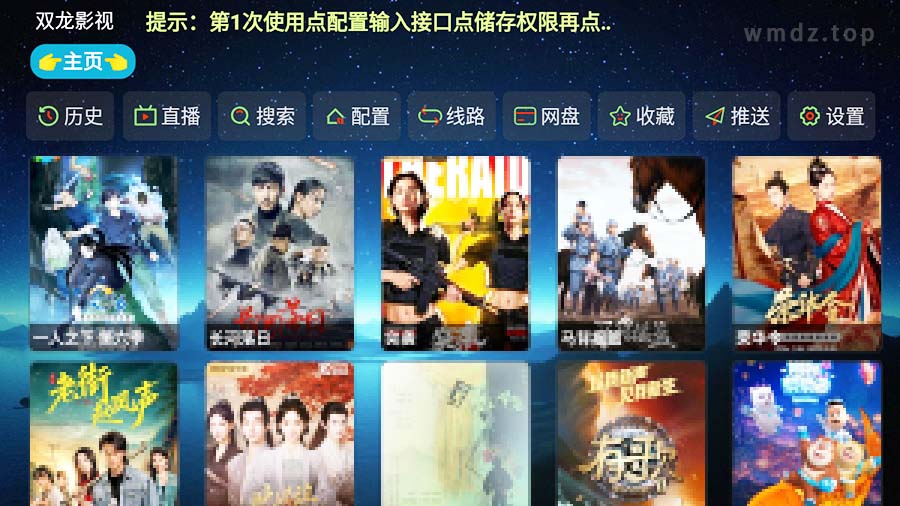Open 网盘 cloud drive
This screenshot has width=900, height=506.
(x=547, y=116)
